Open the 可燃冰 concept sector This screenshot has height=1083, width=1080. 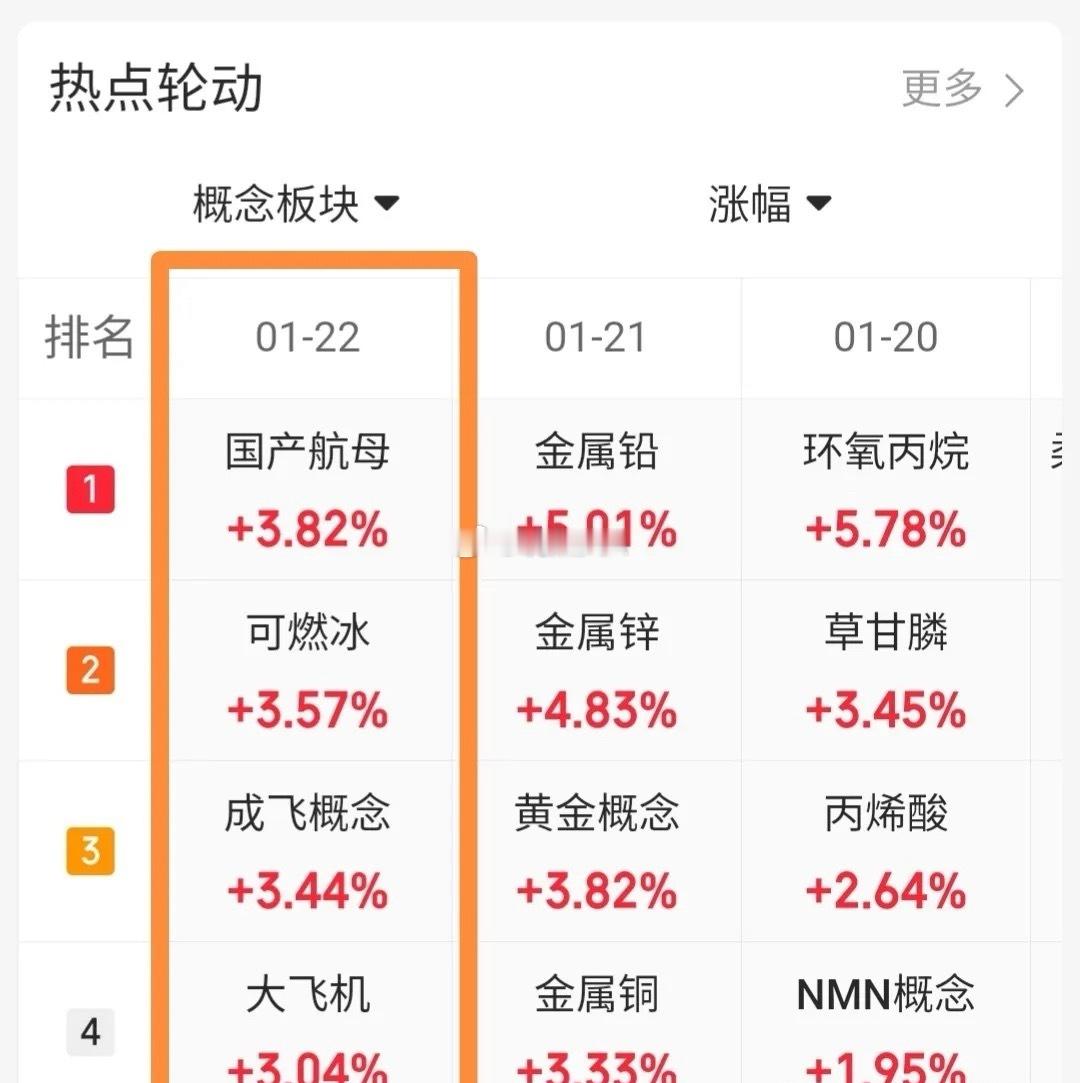pos(307,632)
